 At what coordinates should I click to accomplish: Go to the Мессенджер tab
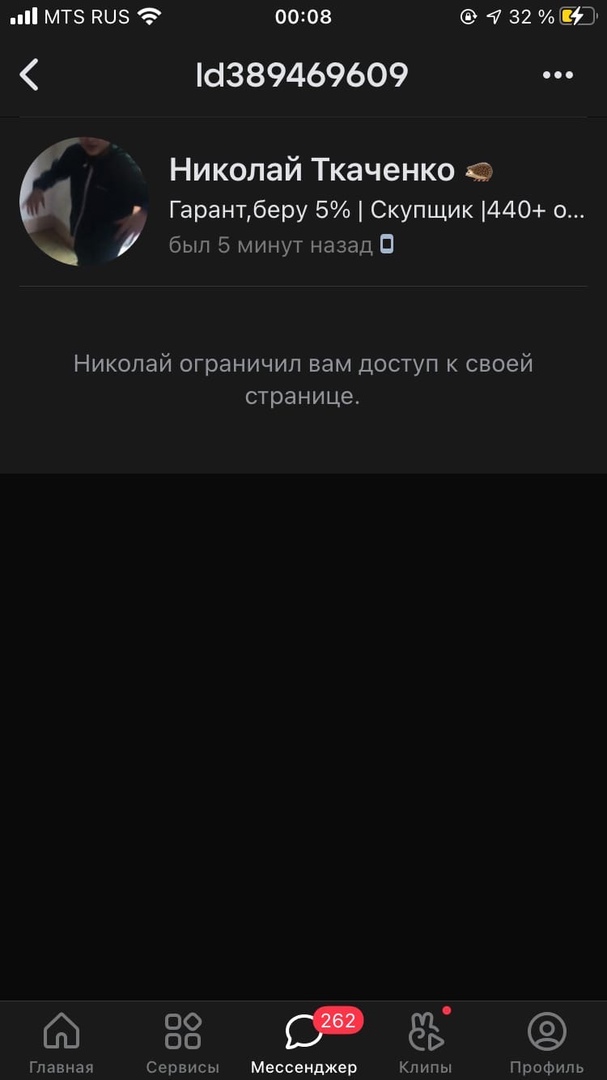point(304,1041)
